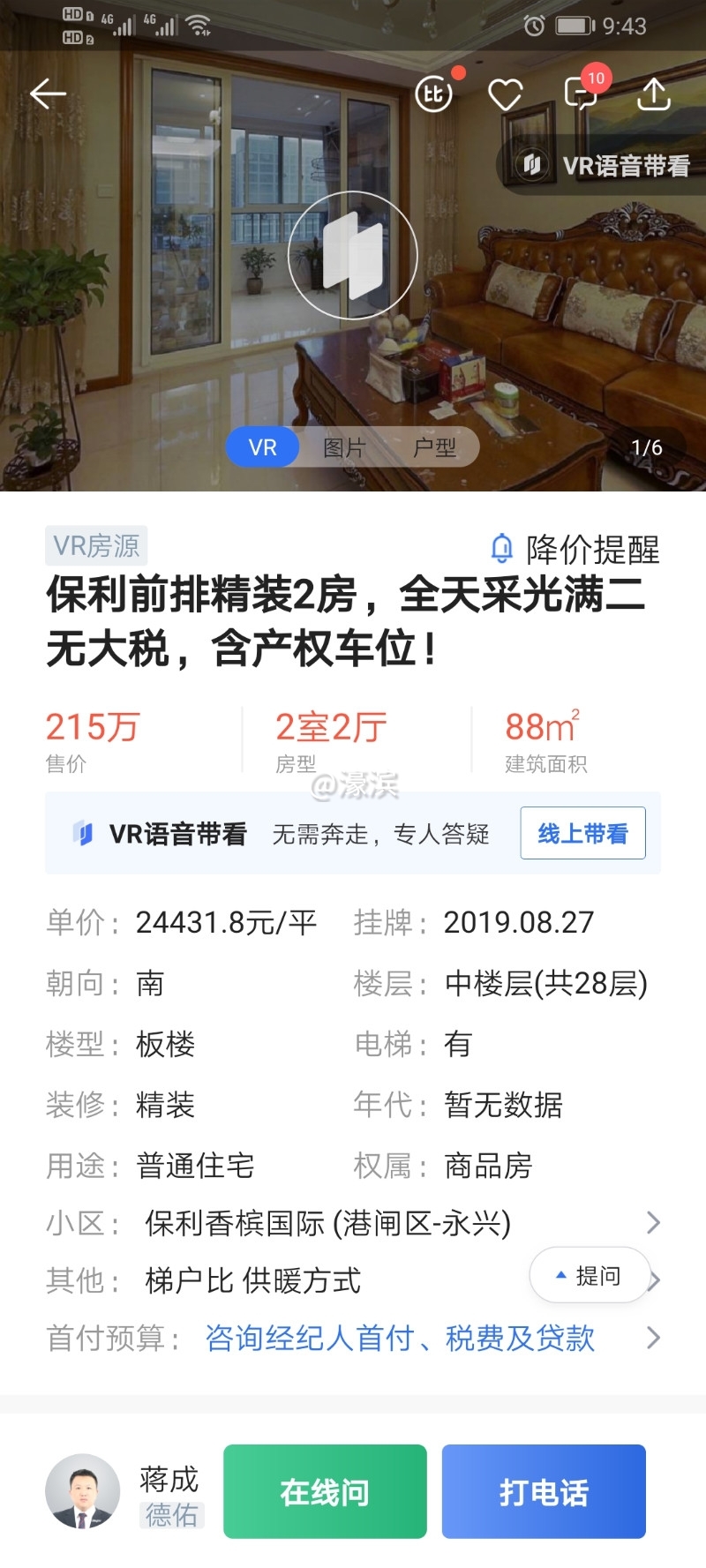Add listing to compare list
Viewport: 706px width, 1568px height.
434,94
